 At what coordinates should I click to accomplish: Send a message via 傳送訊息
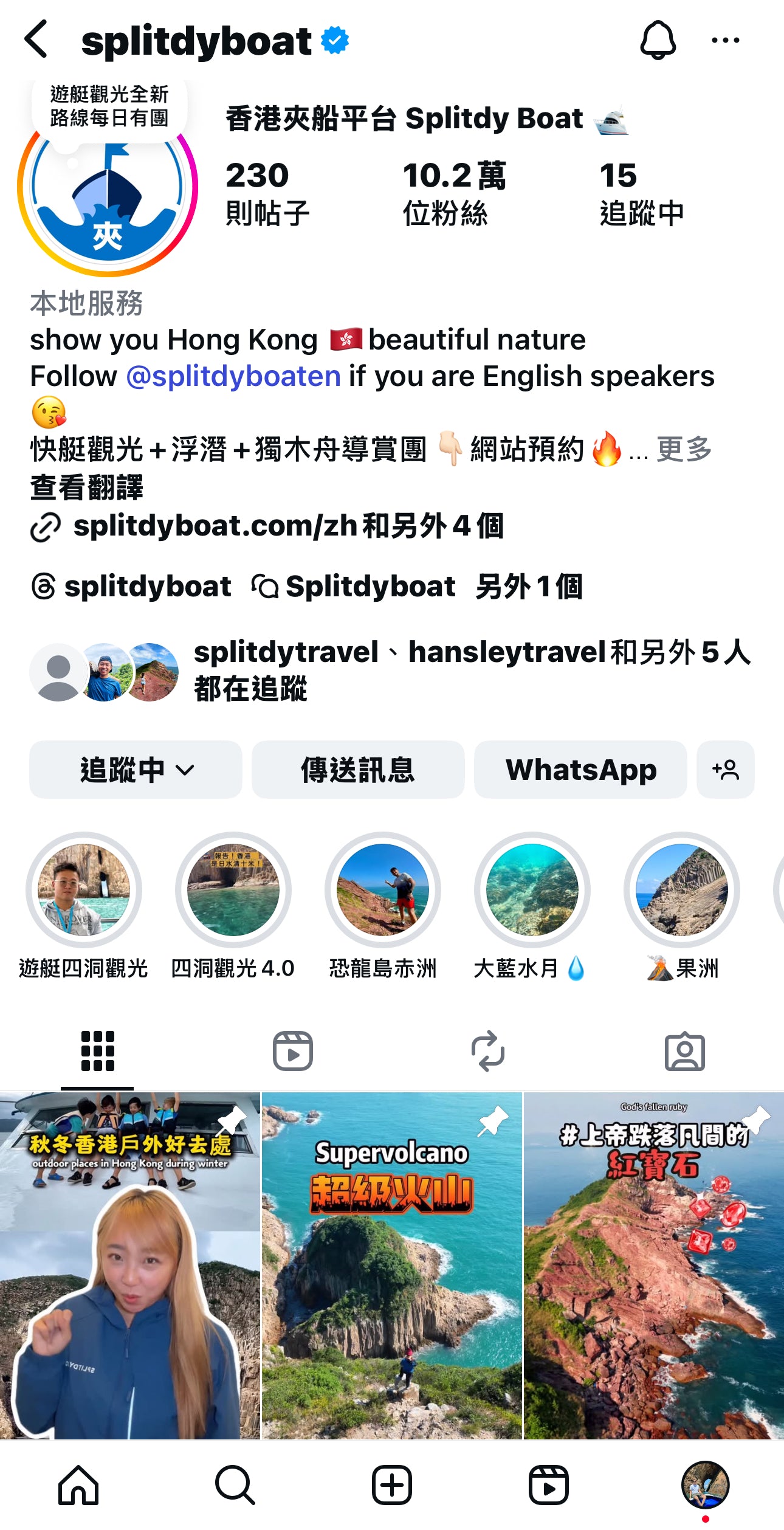[x=358, y=770]
